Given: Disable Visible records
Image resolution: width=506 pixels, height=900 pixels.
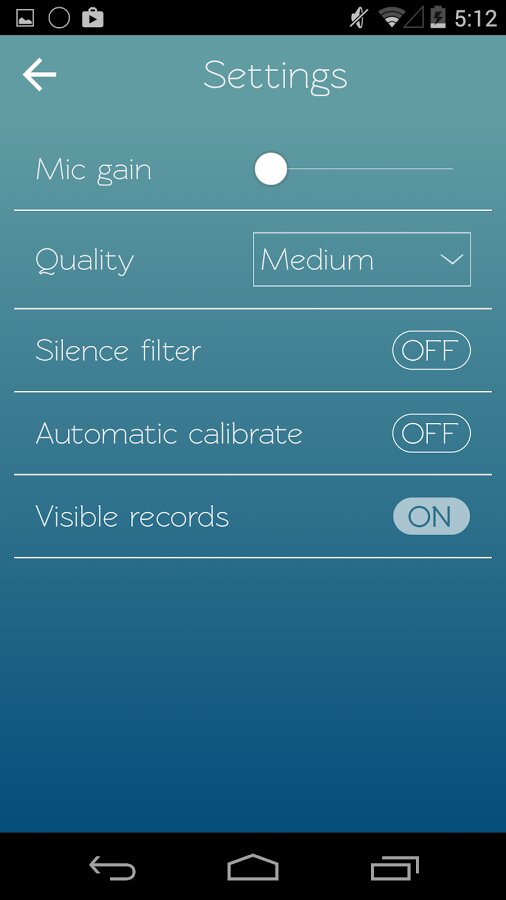Looking at the screenshot, I should point(431,517).
